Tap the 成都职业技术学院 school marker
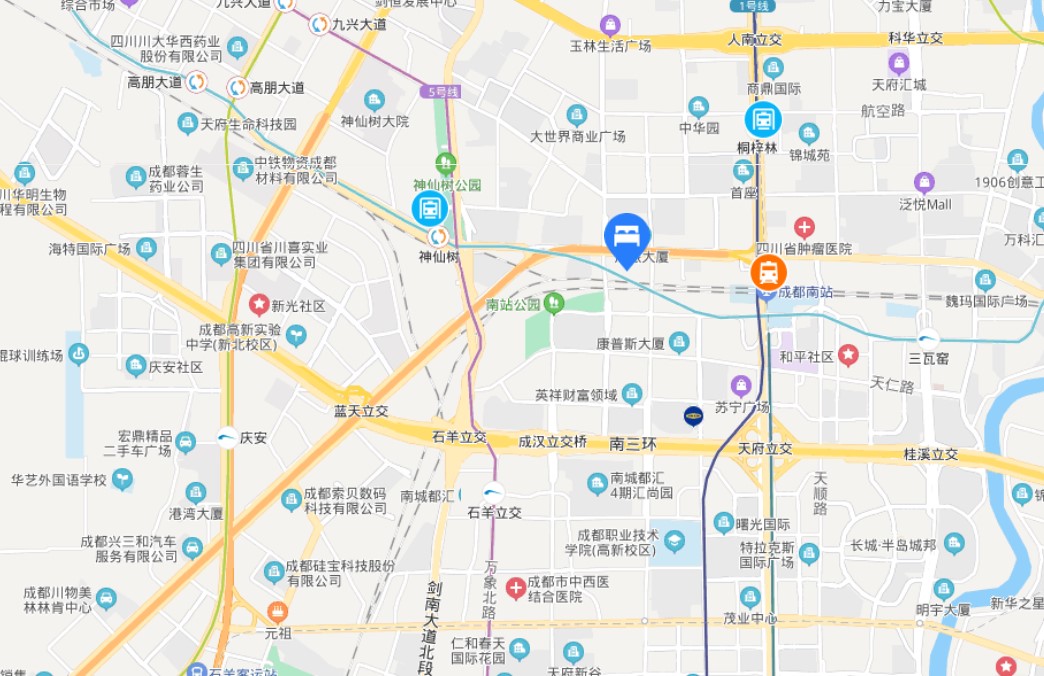Viewport: 1044px width, 676px height. 674,541
